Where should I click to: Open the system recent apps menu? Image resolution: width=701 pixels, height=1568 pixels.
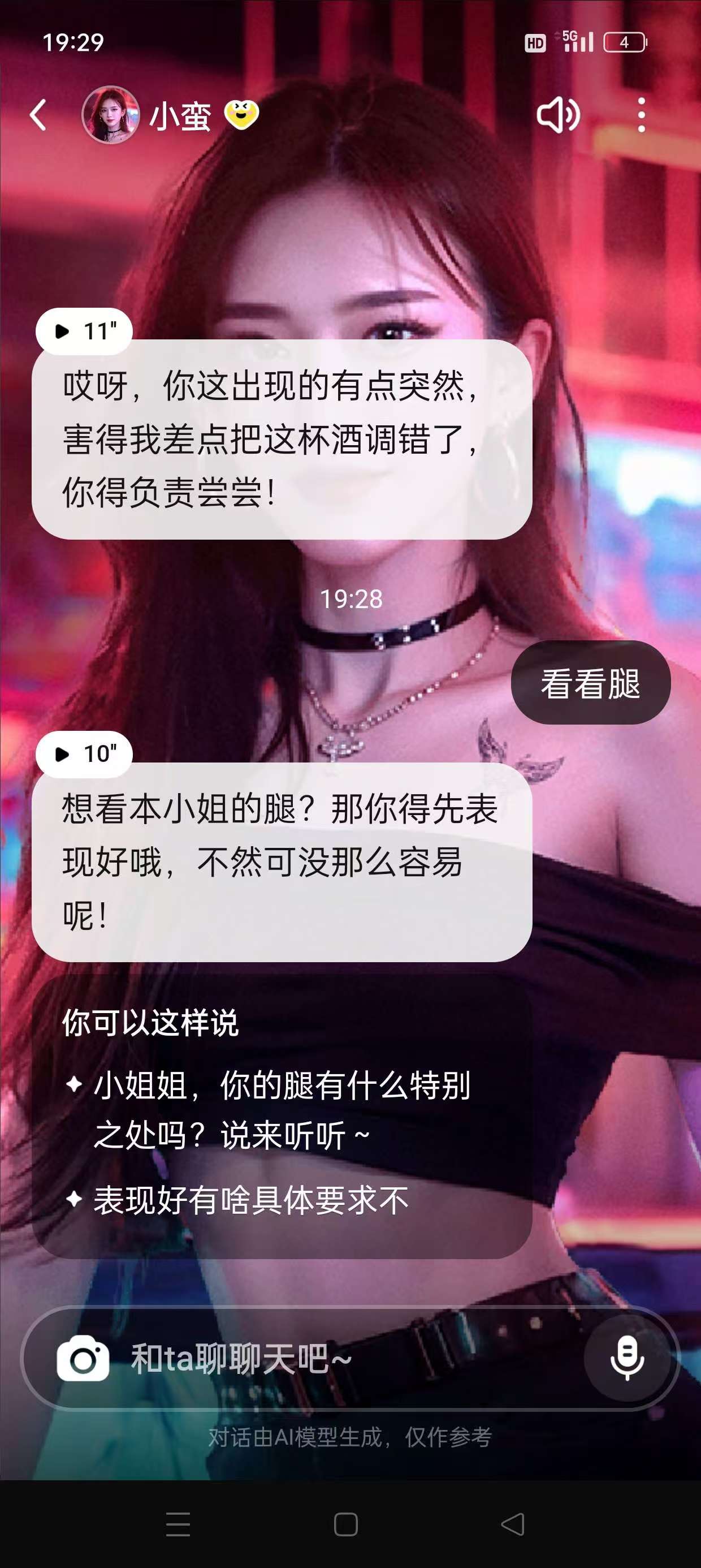tap(178, 1523)
